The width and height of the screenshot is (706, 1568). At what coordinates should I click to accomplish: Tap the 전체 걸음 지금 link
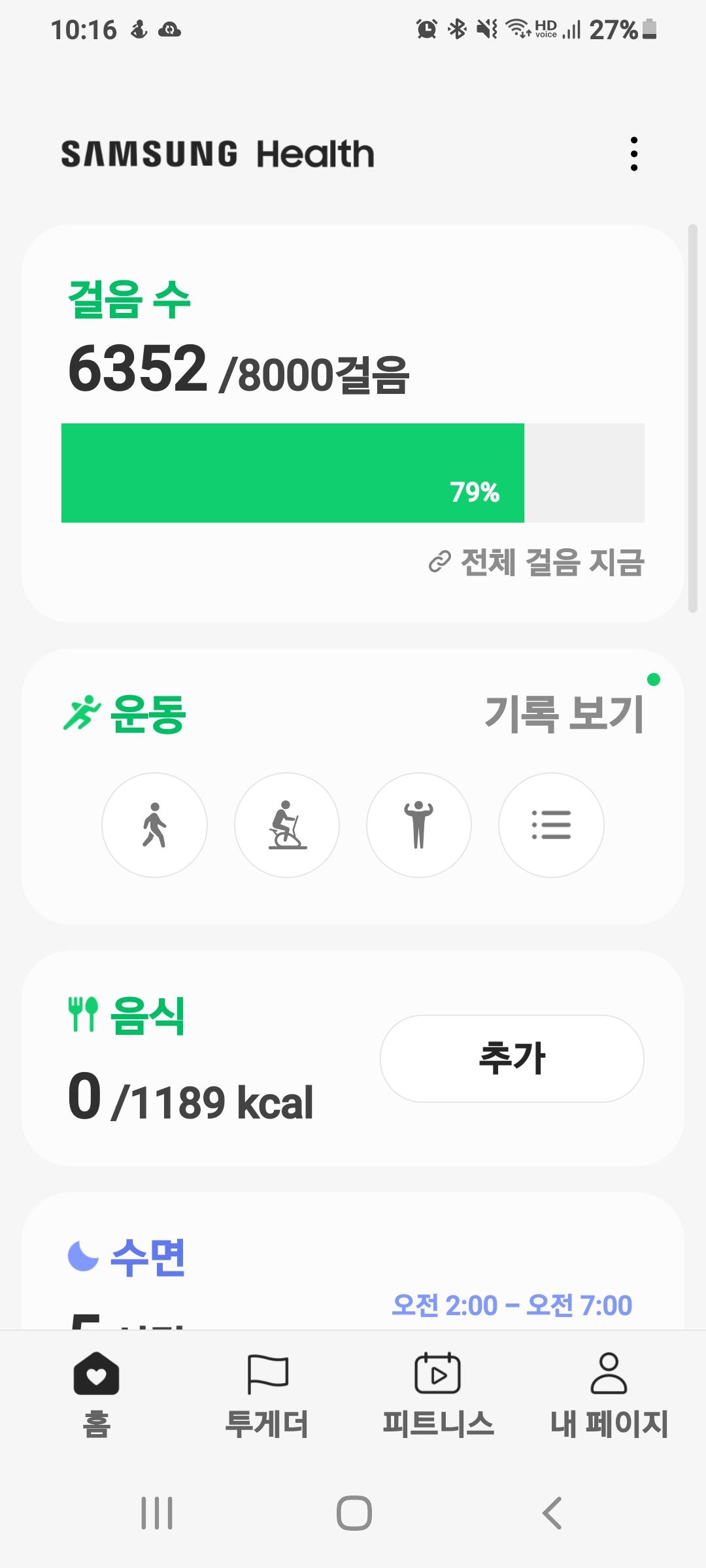537,563
